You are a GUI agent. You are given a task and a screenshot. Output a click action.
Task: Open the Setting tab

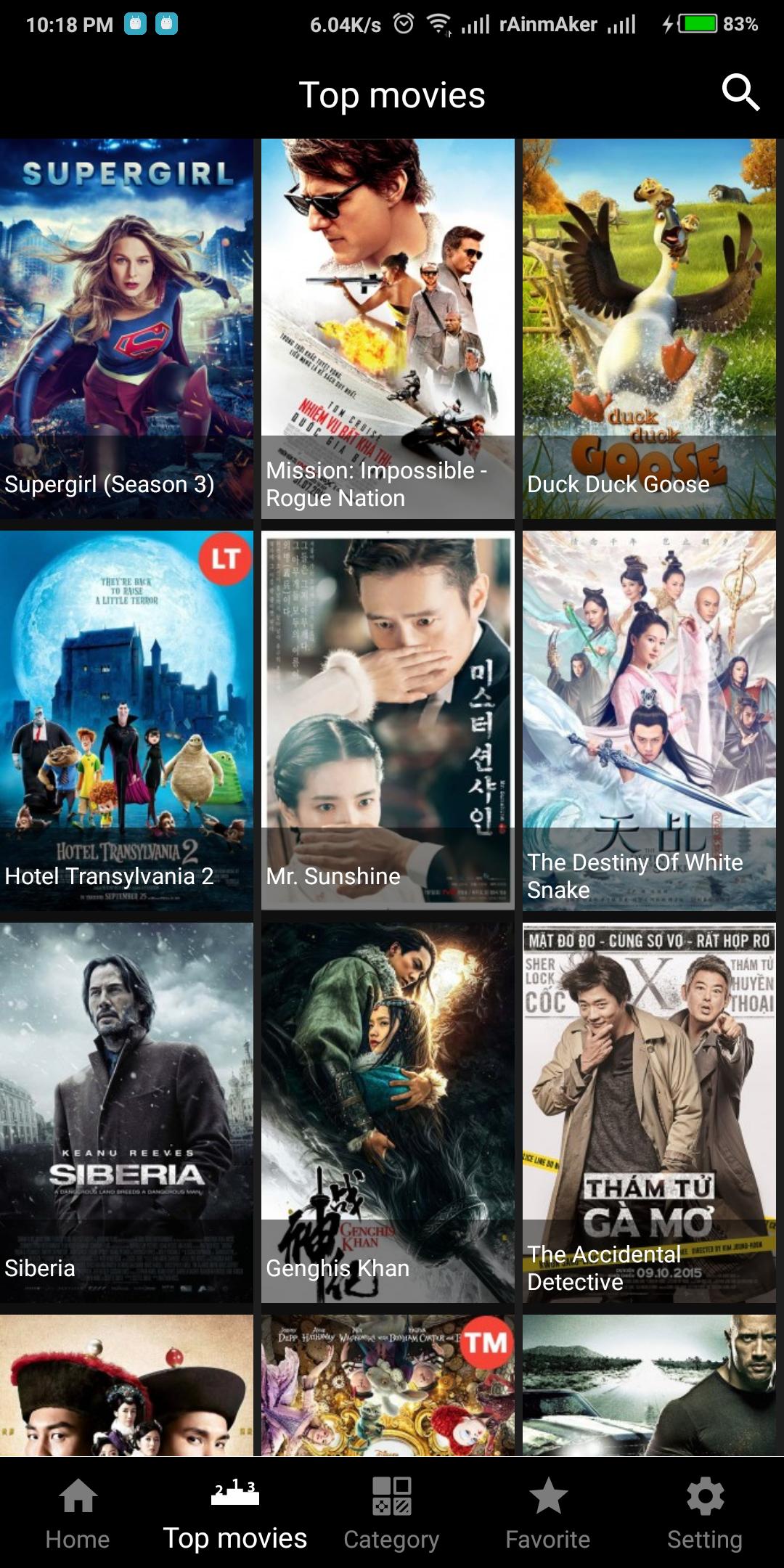coord(705,1514)
